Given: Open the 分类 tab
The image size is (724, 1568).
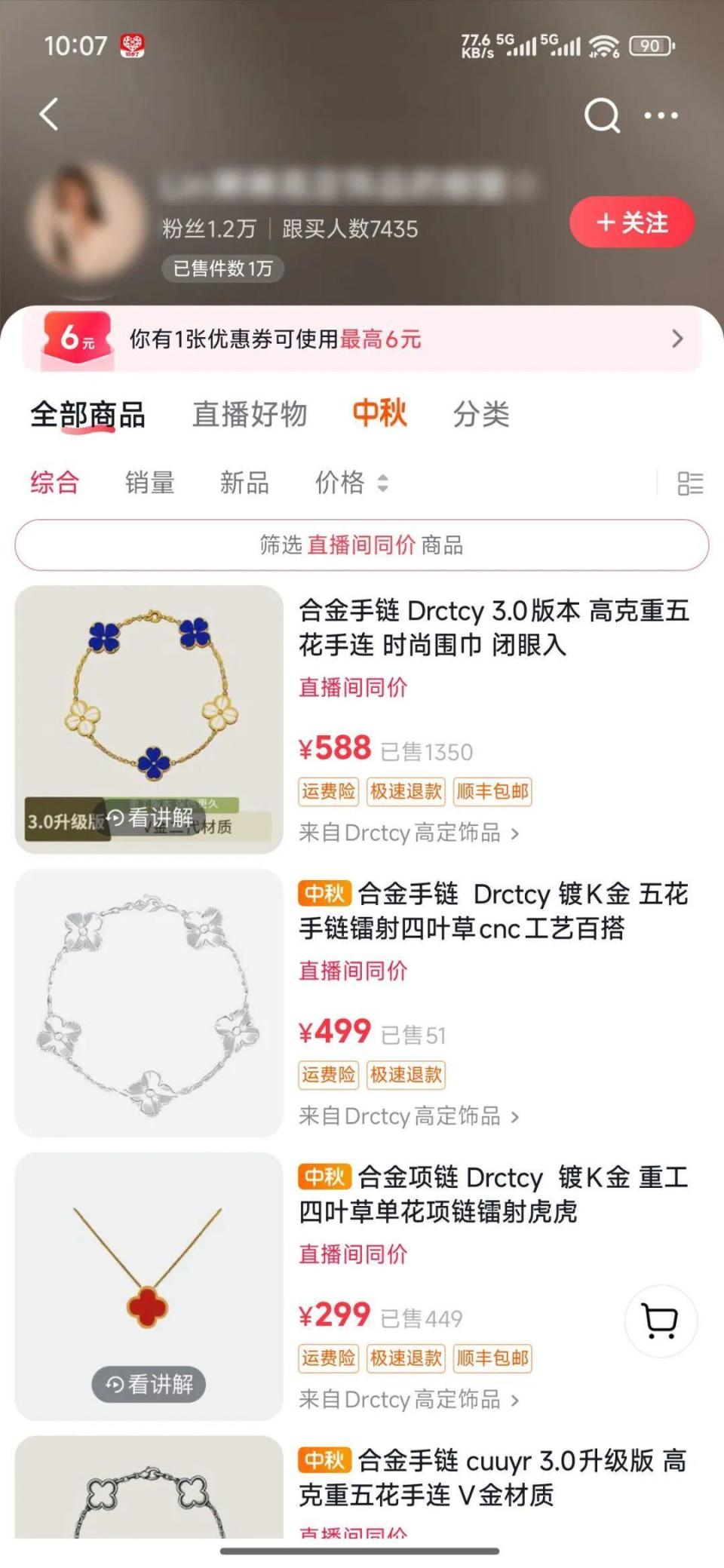Looking at the screenshot, I should coord(481,414).
